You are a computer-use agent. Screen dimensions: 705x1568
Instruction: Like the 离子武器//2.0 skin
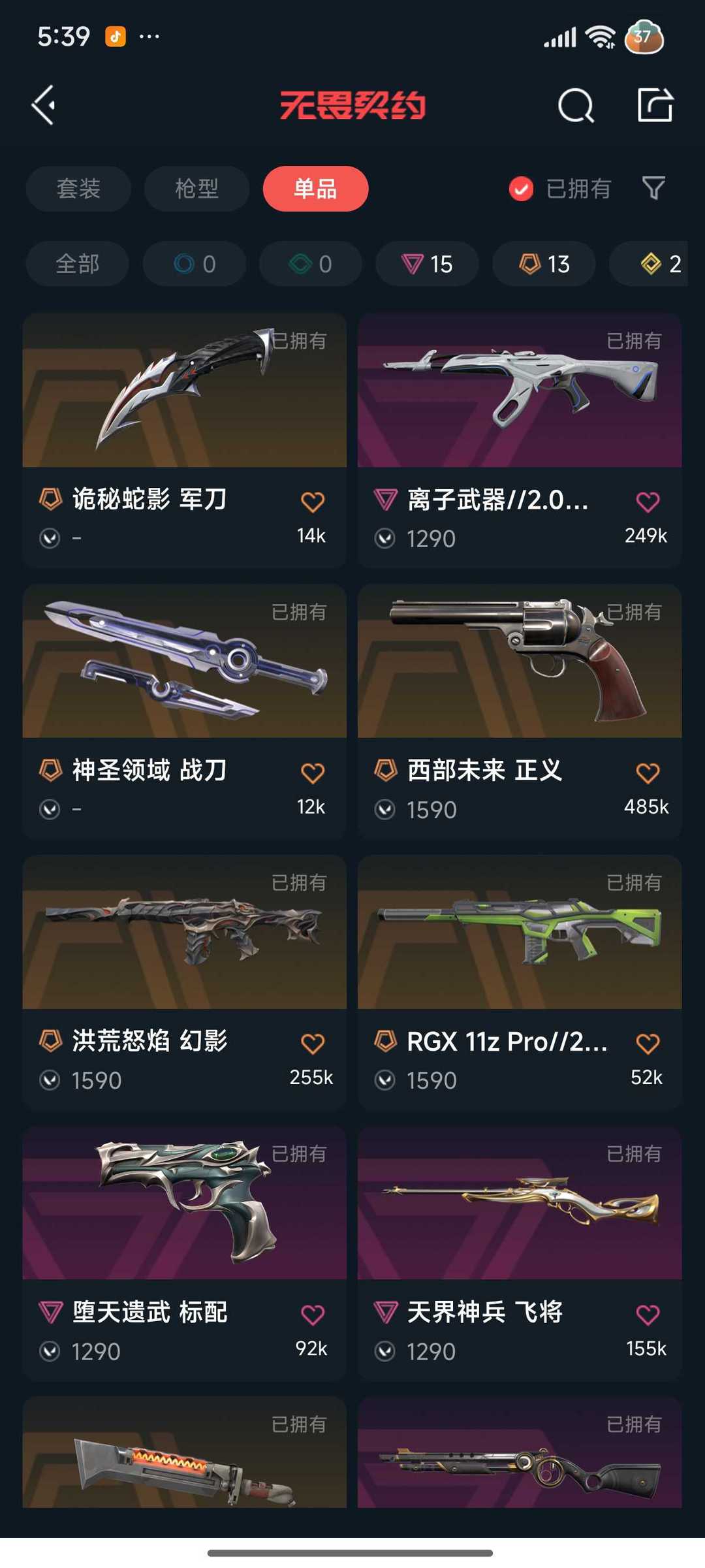coord(648,502)
